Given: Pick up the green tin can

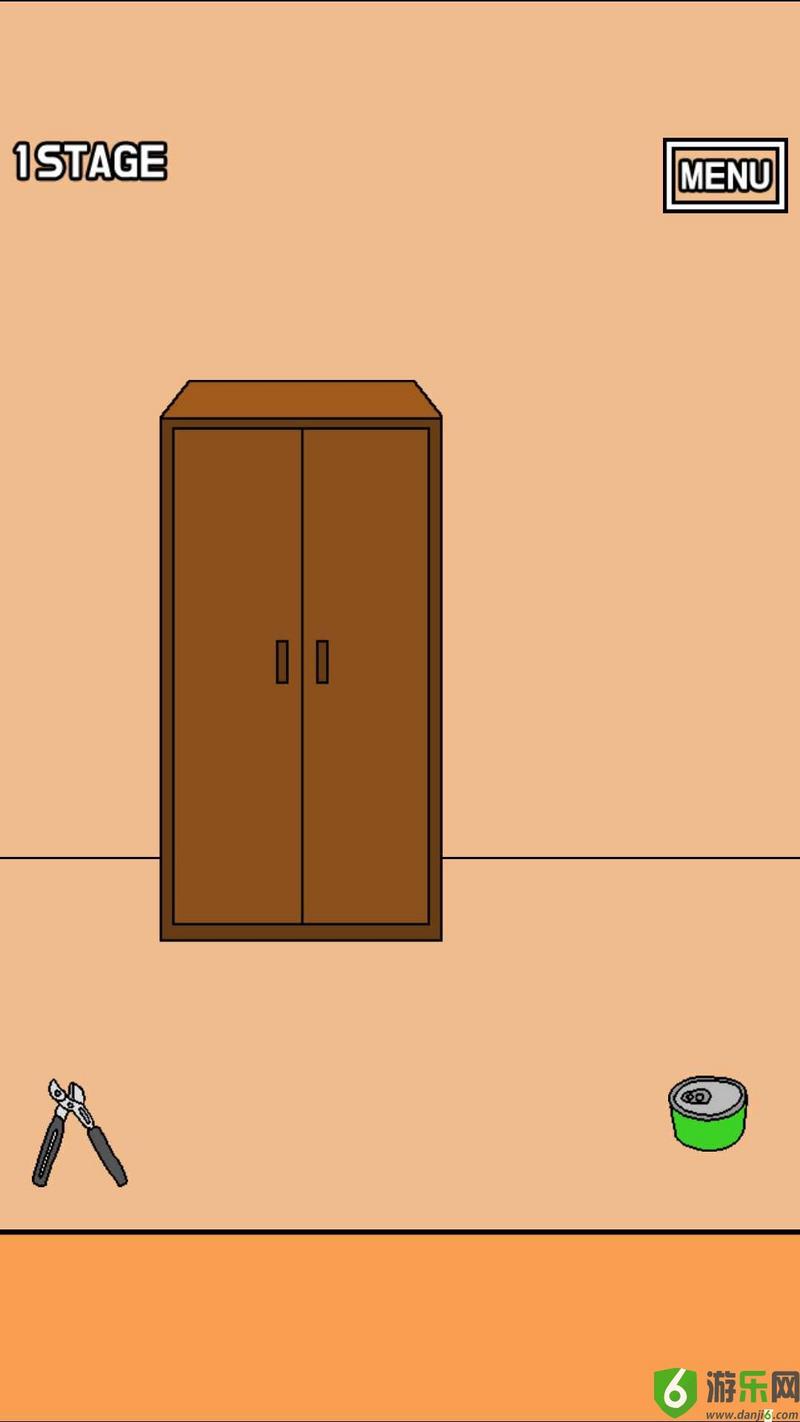Looking at the screenshot, I should [707, 1113].
